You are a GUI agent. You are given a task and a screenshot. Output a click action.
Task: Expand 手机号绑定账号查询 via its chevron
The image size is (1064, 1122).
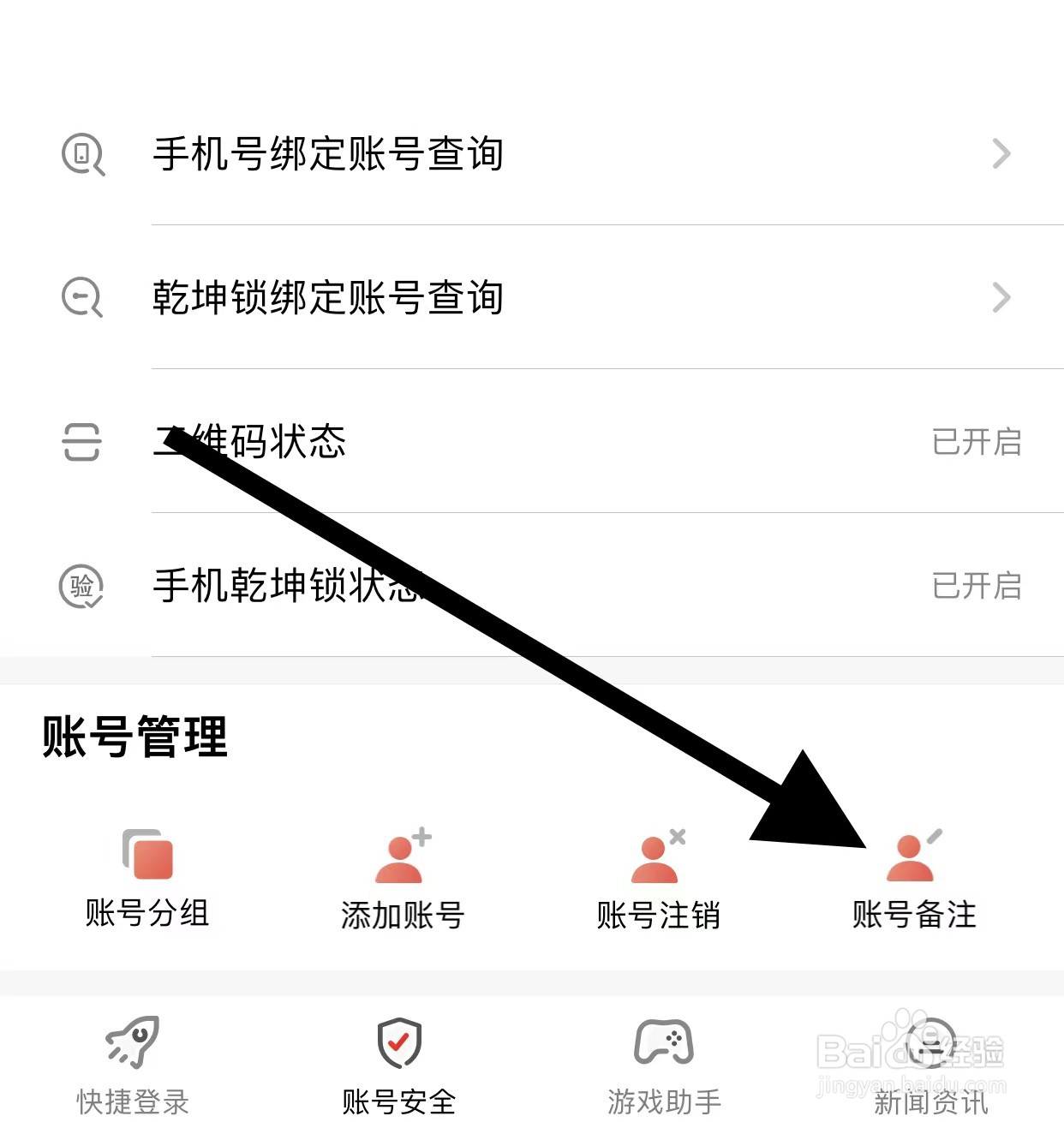pos(1002,154)
